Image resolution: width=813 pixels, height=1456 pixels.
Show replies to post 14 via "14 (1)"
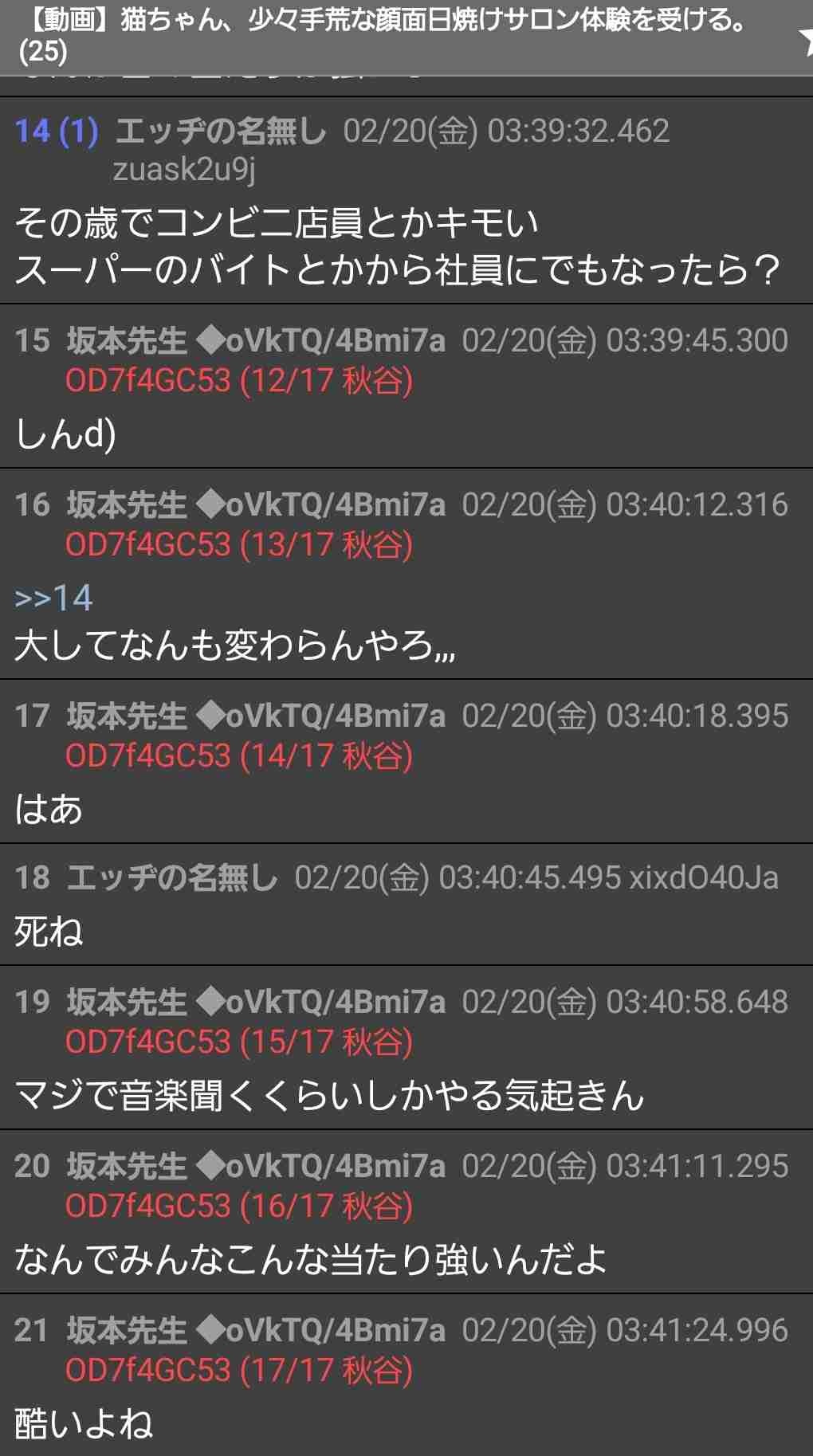click(57, 131)
